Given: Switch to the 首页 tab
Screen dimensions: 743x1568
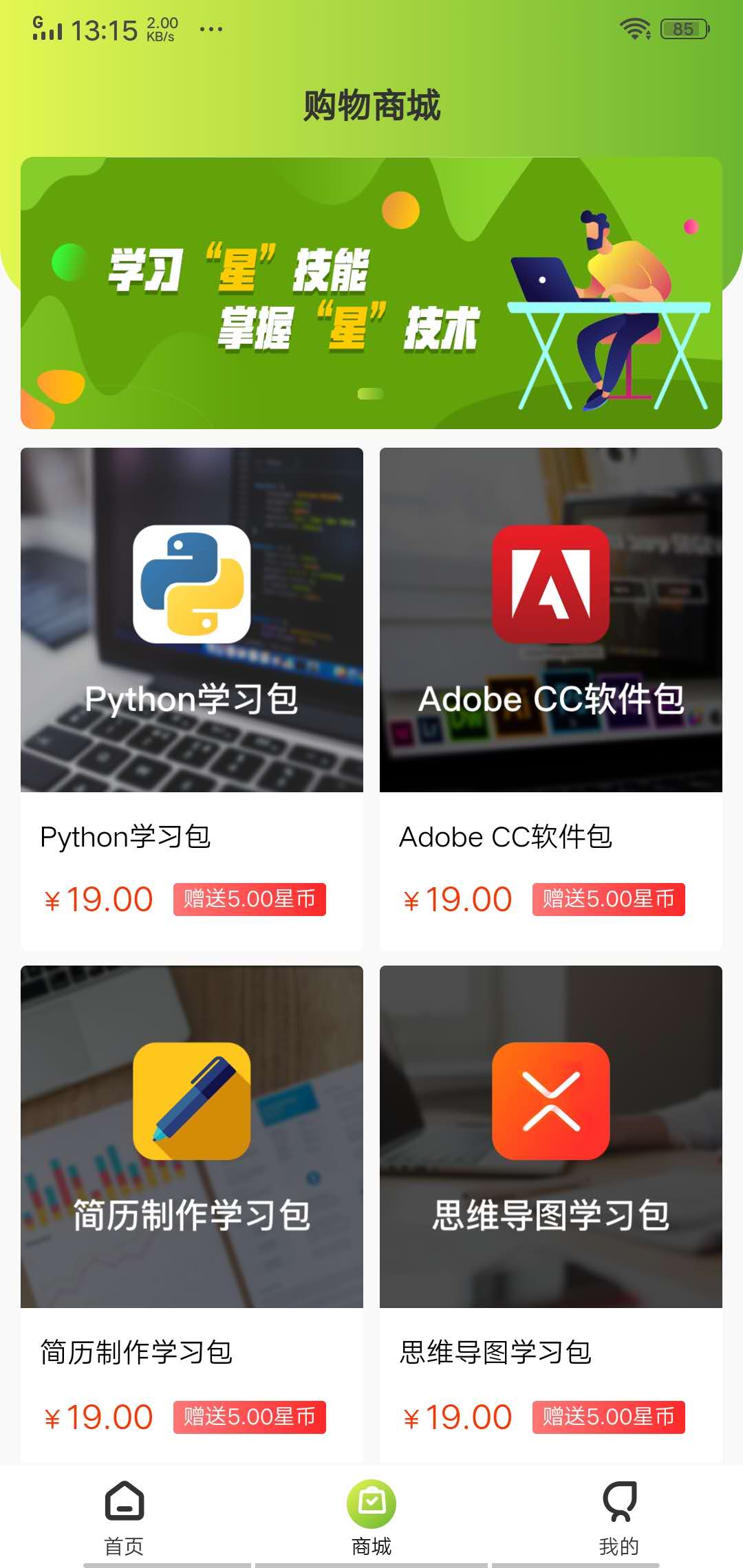Looking at the screenshot, I should [x=124, y=1517].
